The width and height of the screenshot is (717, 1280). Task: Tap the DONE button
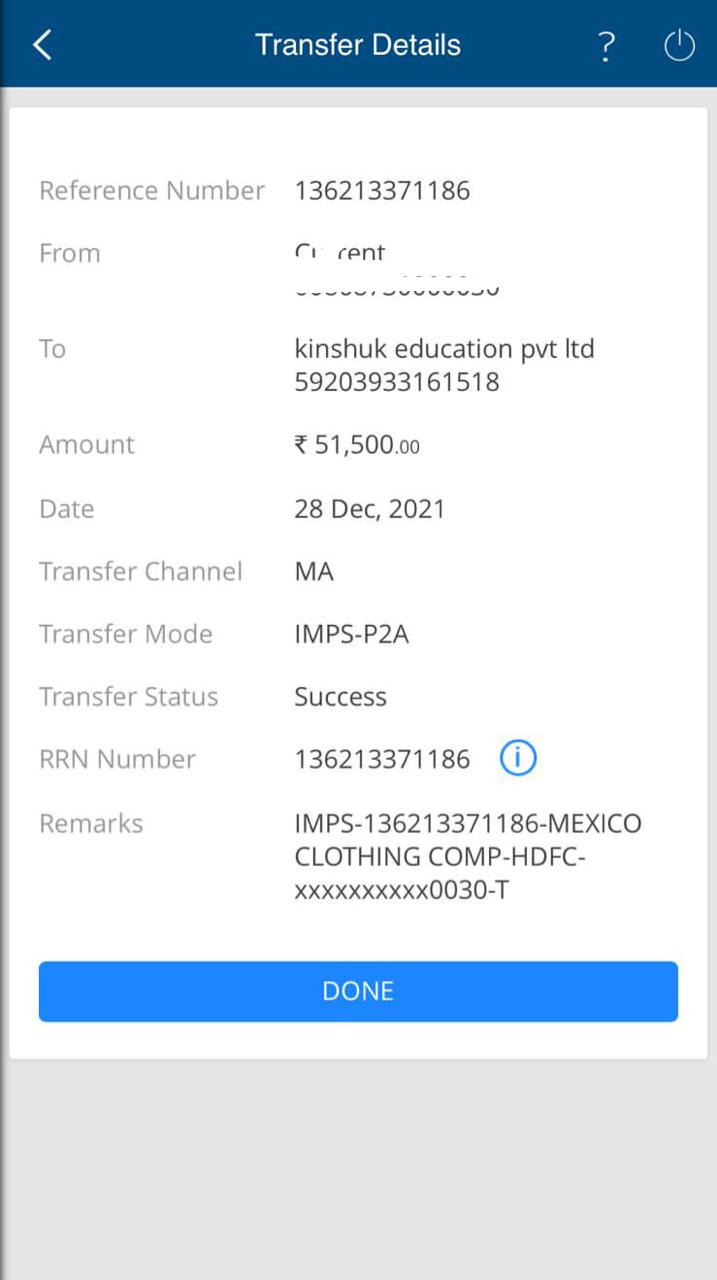358,991
